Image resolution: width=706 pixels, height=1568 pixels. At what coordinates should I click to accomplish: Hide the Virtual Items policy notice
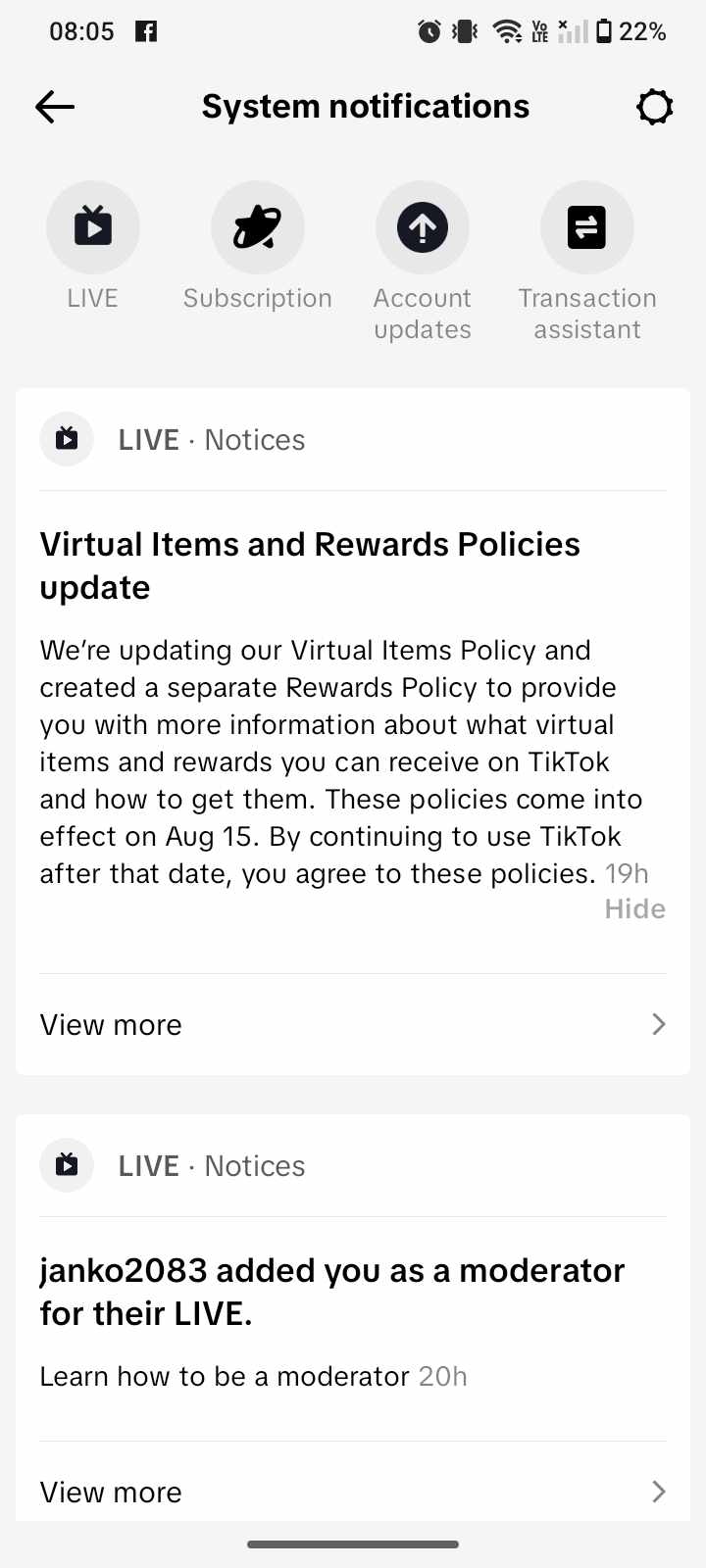[634, 909]
